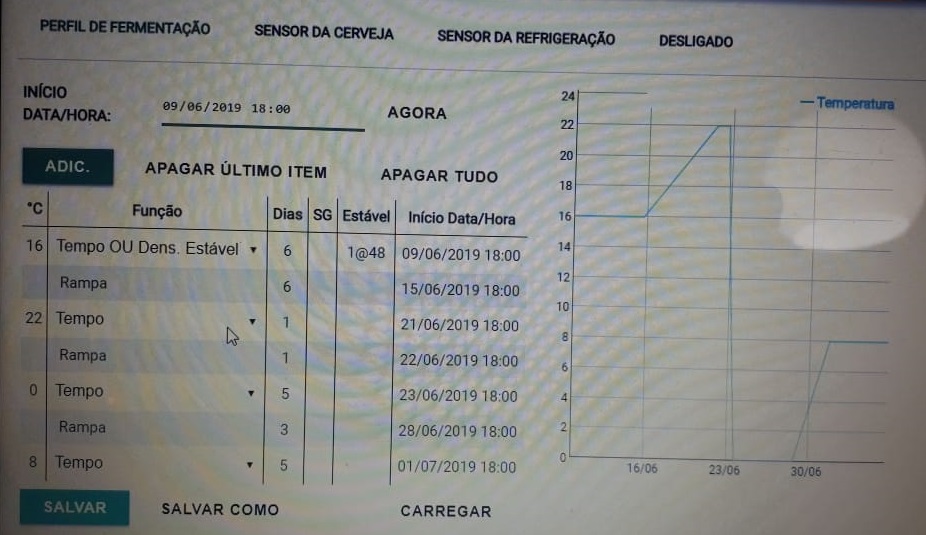Open the Sensor da Cerveja tab
Screen dimensions: 926x535
point(323,33)
